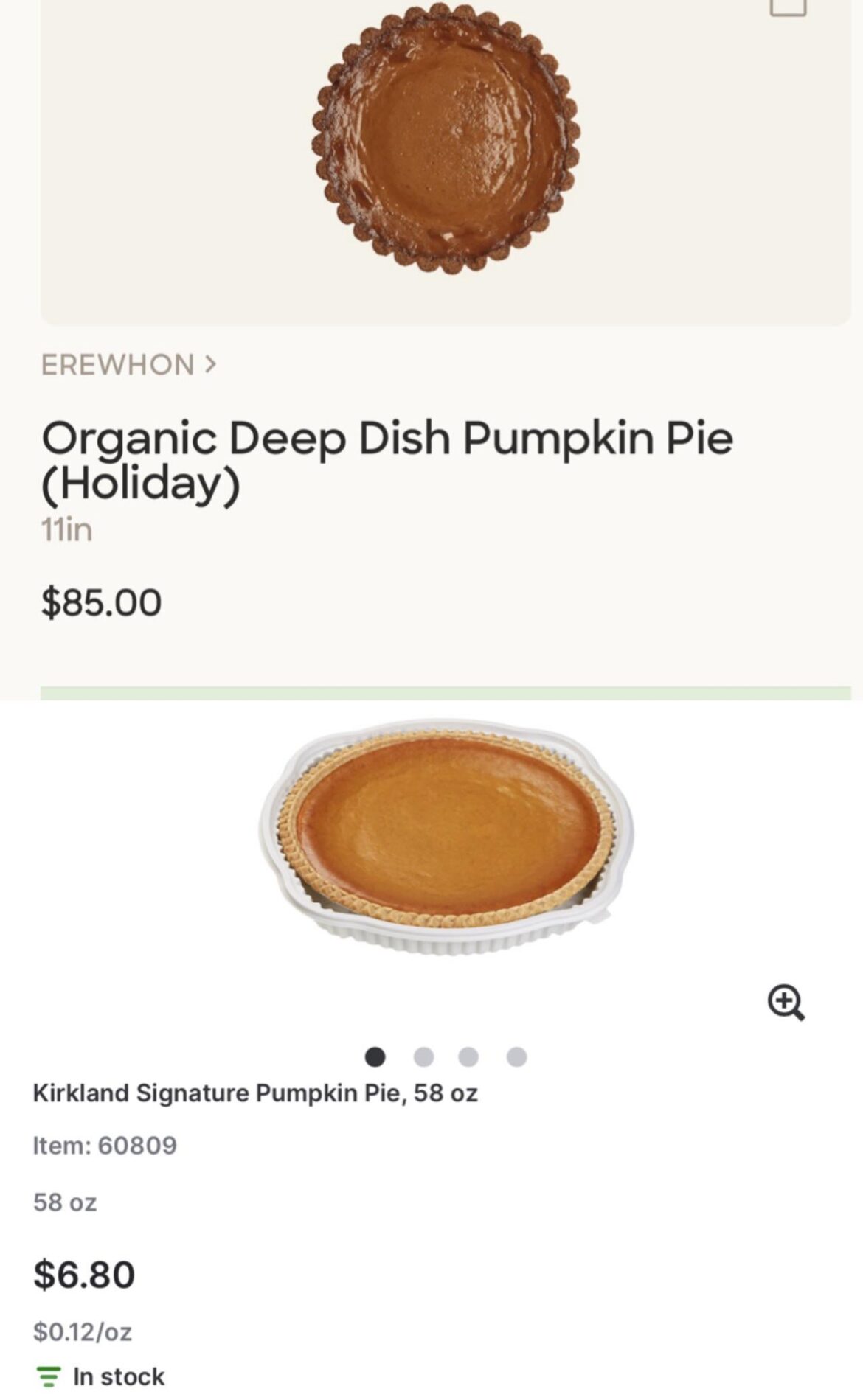This screenshot has width=863, height=1400.
Task: Click the $85.00 price label
Action: click(101, 603)
